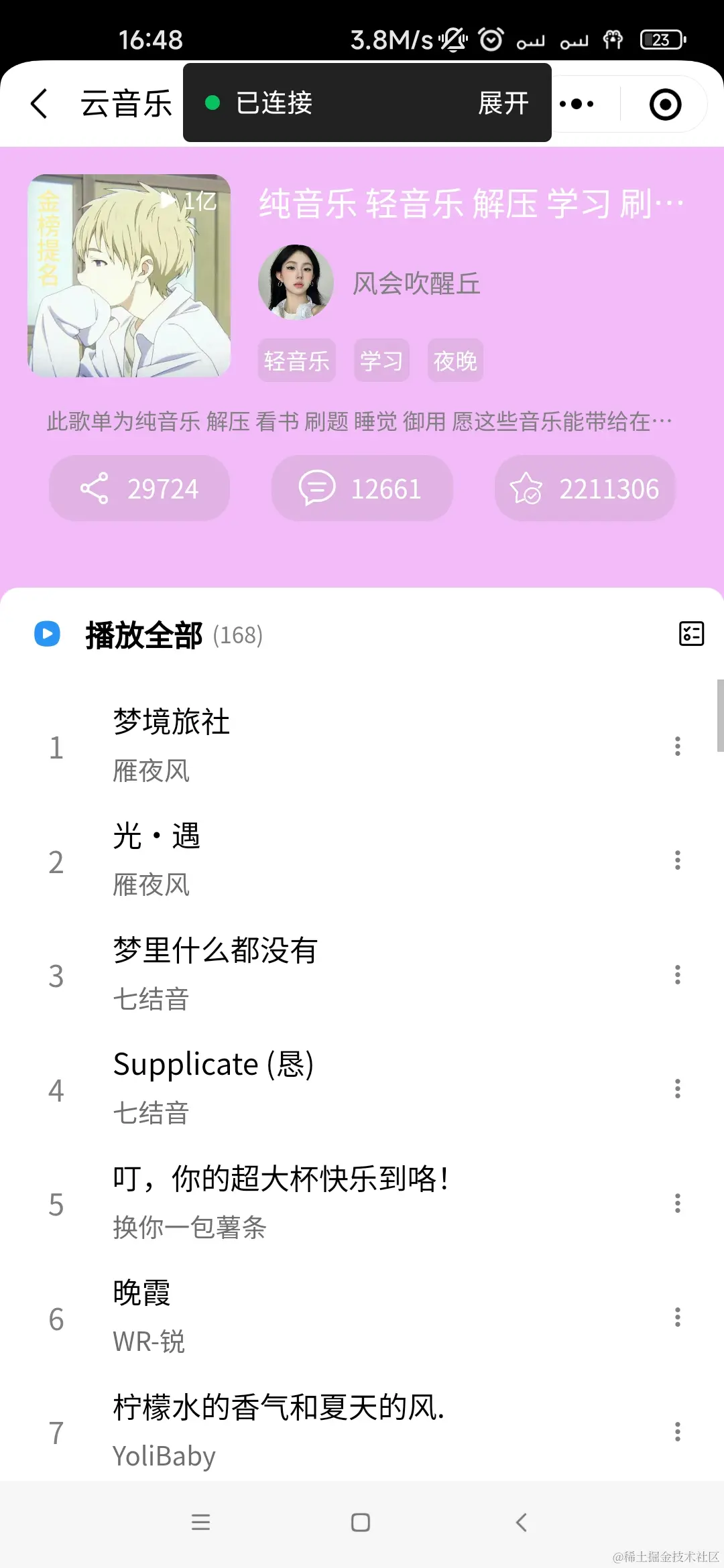Tap the uploader's avatar picture
Image resolution: width=724 pixels, height=1568 pixels.
[x=295, y=283]
